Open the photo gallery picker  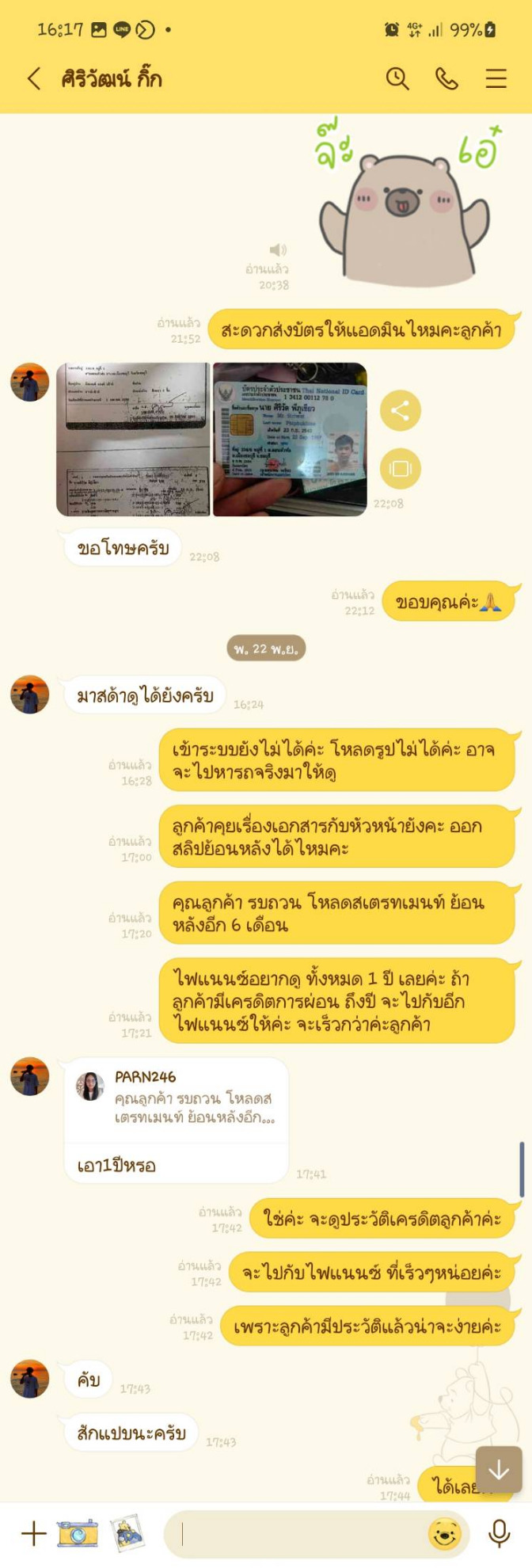[127, 1534]
